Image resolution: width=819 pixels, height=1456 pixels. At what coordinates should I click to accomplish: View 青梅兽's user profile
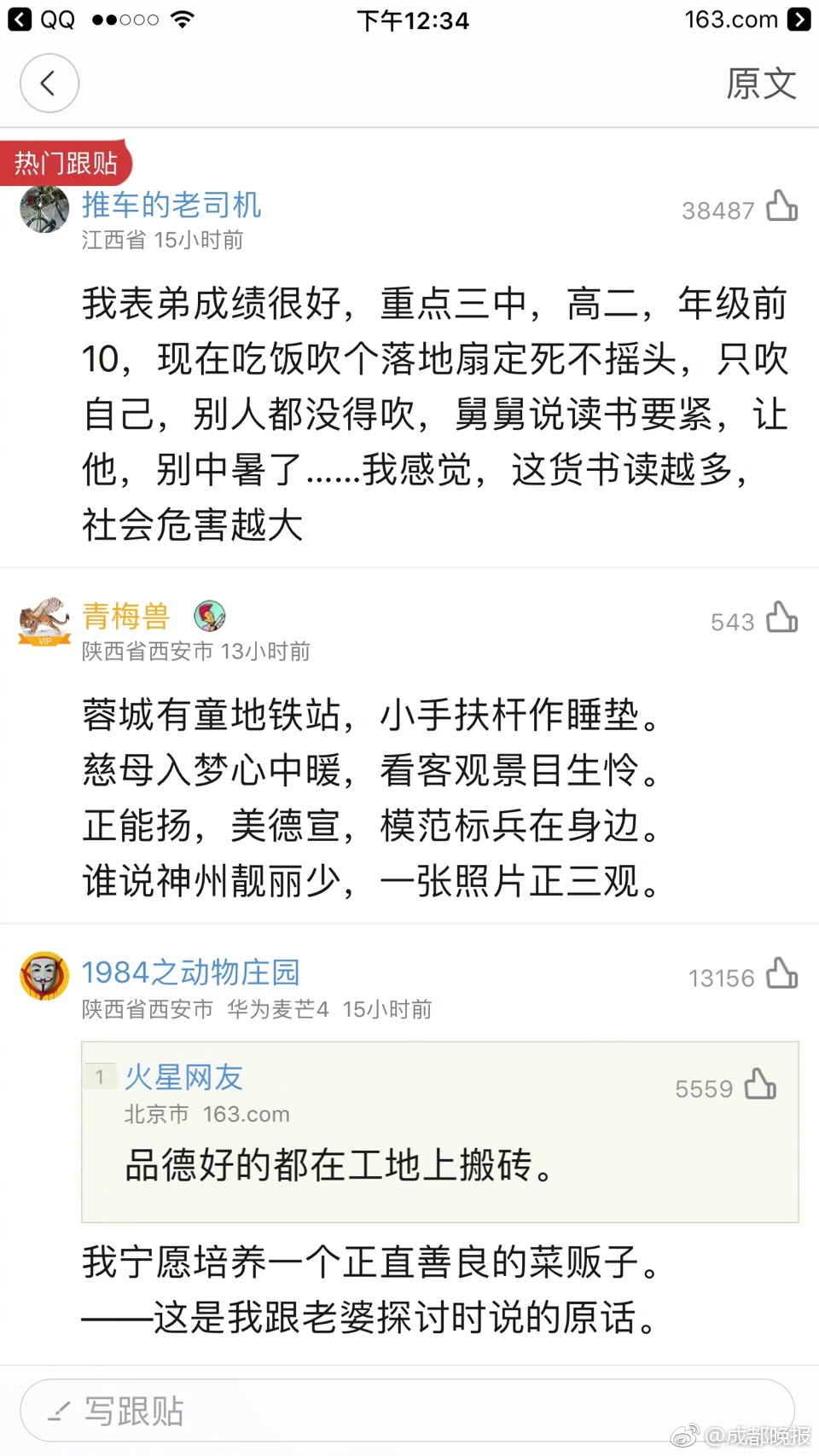pyautogui.click(x=126, y=616)
